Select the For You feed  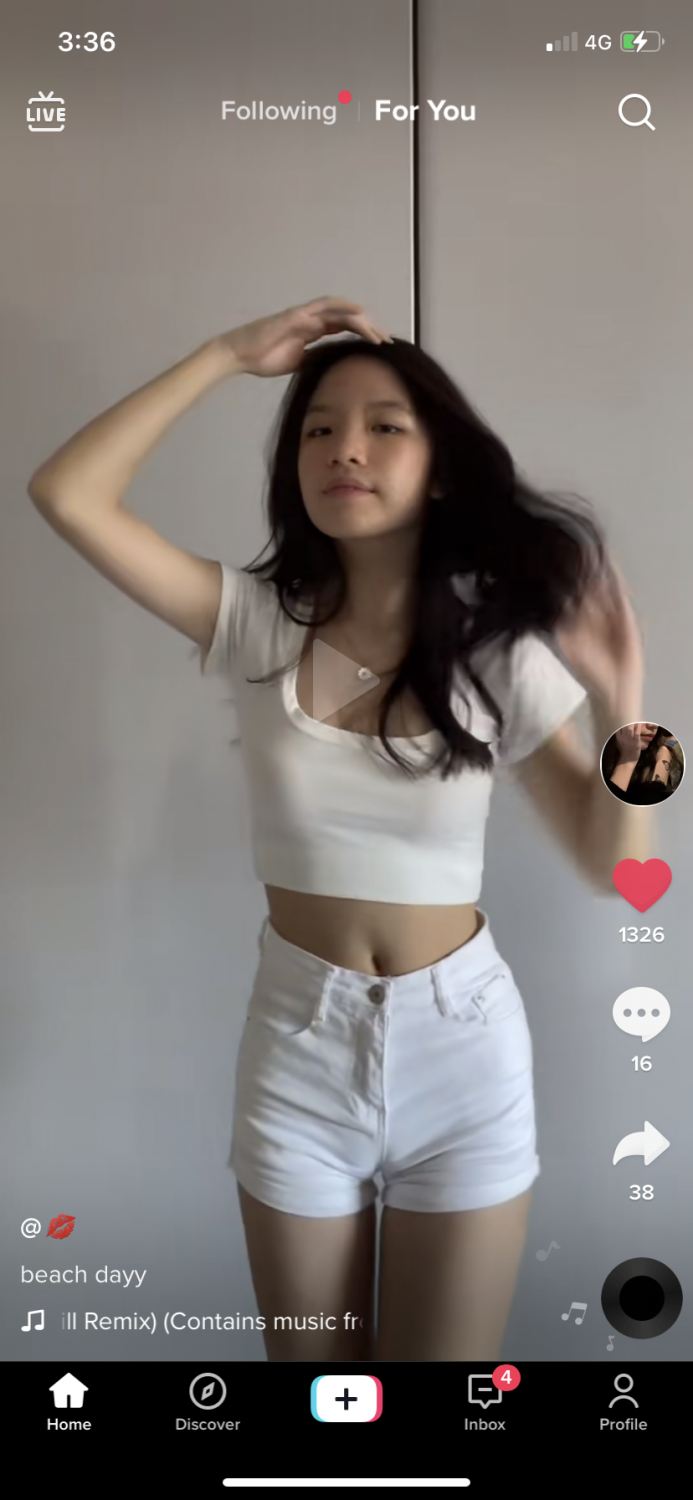click(x=425, y=111)
